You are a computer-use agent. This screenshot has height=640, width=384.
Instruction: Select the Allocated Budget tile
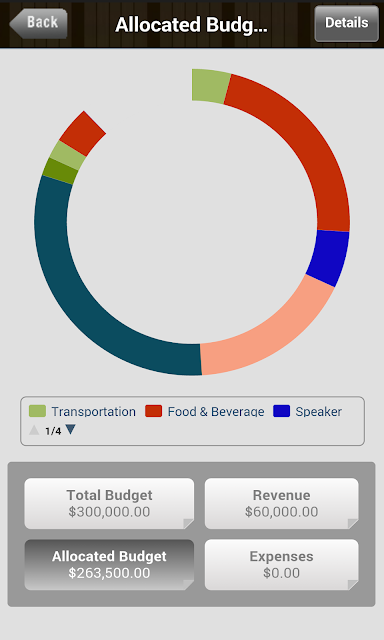point(109,564)
